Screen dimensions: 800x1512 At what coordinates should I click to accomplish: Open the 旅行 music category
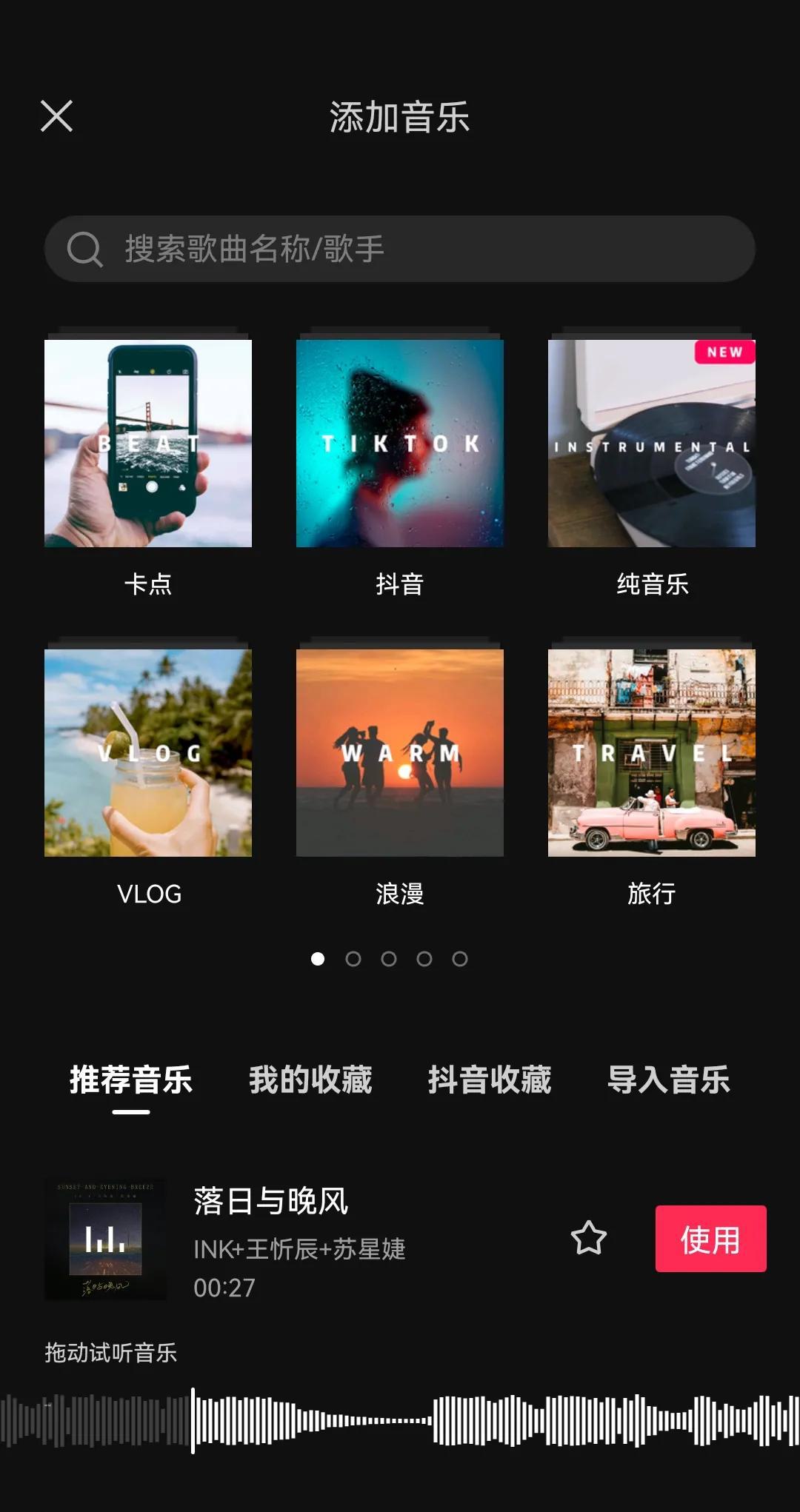(x=652, y=753)
